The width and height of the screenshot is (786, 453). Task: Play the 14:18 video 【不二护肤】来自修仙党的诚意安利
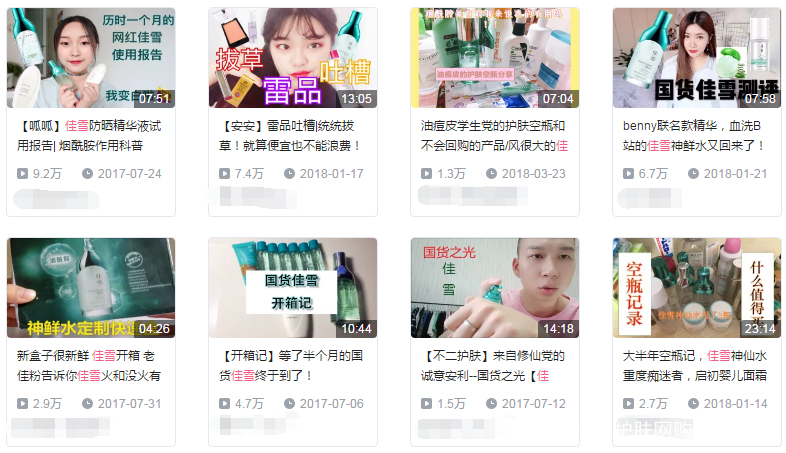point(495,288)
